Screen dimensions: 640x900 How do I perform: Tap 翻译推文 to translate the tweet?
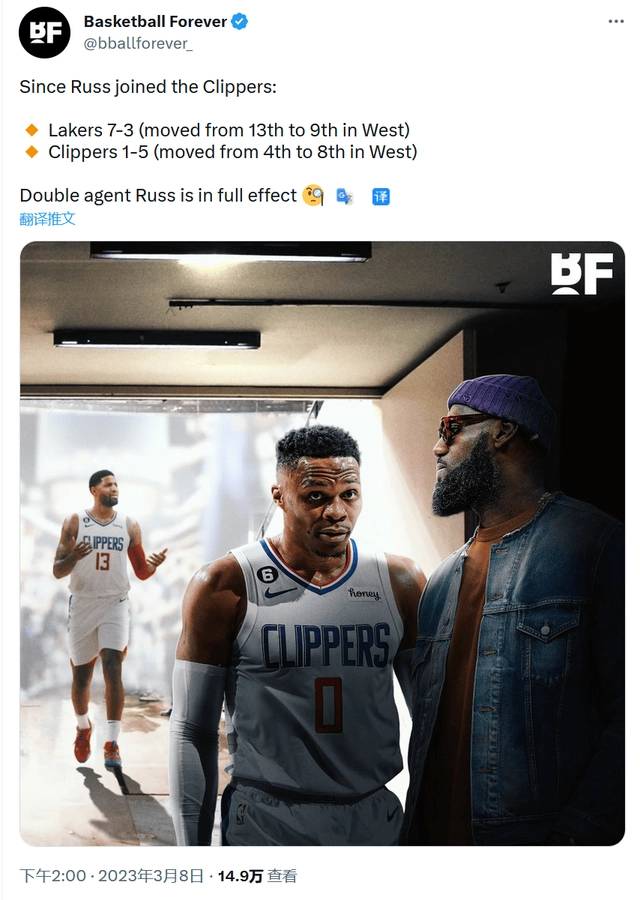tap(47, 218)
